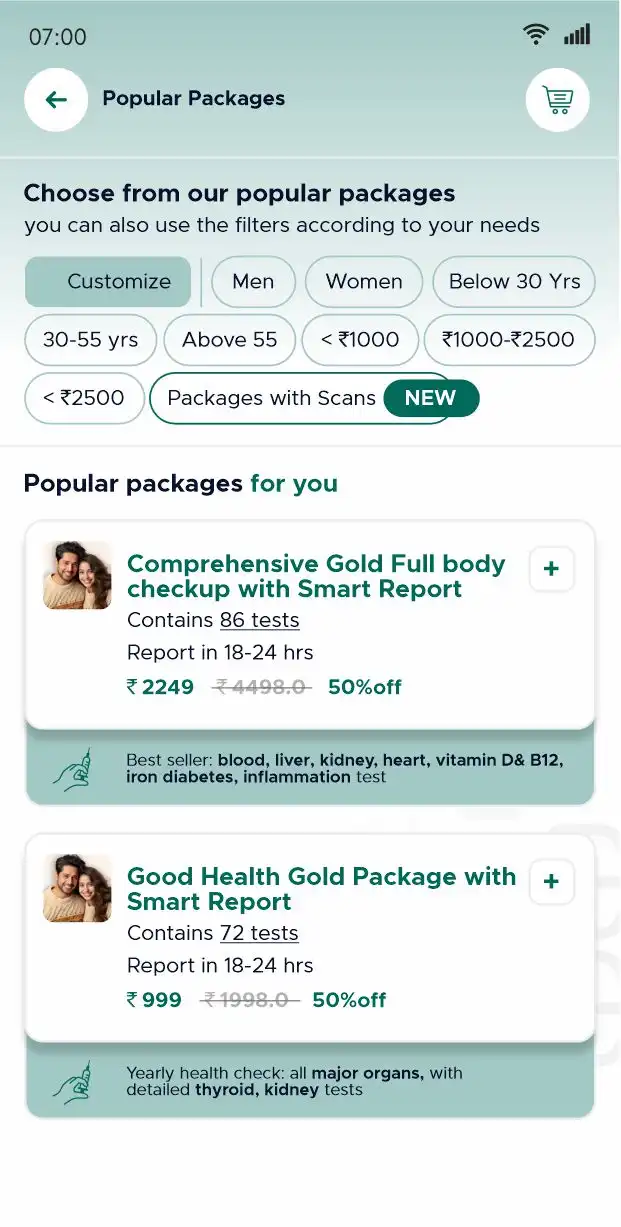View the 72 tests link
The image size is (621, 1227).
tap(259, 933)
